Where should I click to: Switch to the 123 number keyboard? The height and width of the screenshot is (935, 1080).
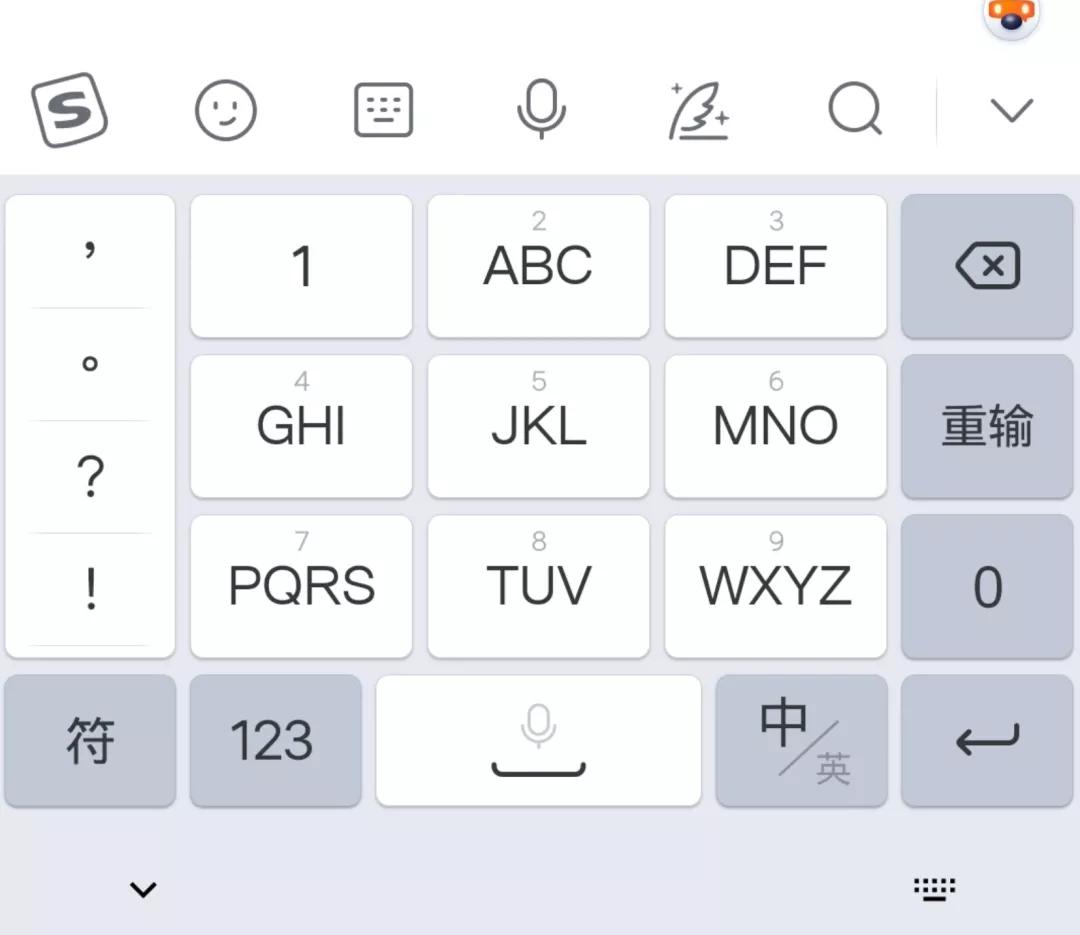(x=275, y=740)
